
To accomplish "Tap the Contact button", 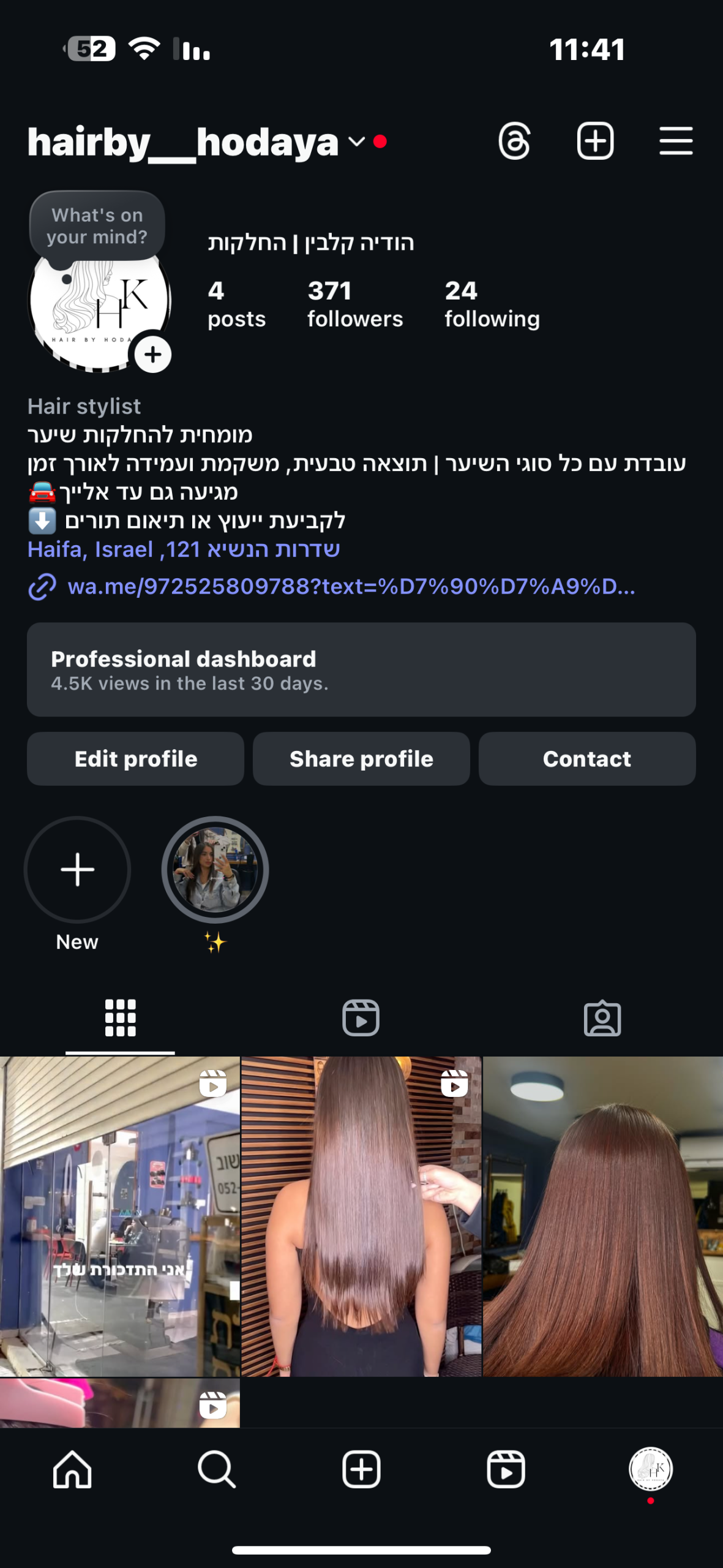I will (586, 759).
